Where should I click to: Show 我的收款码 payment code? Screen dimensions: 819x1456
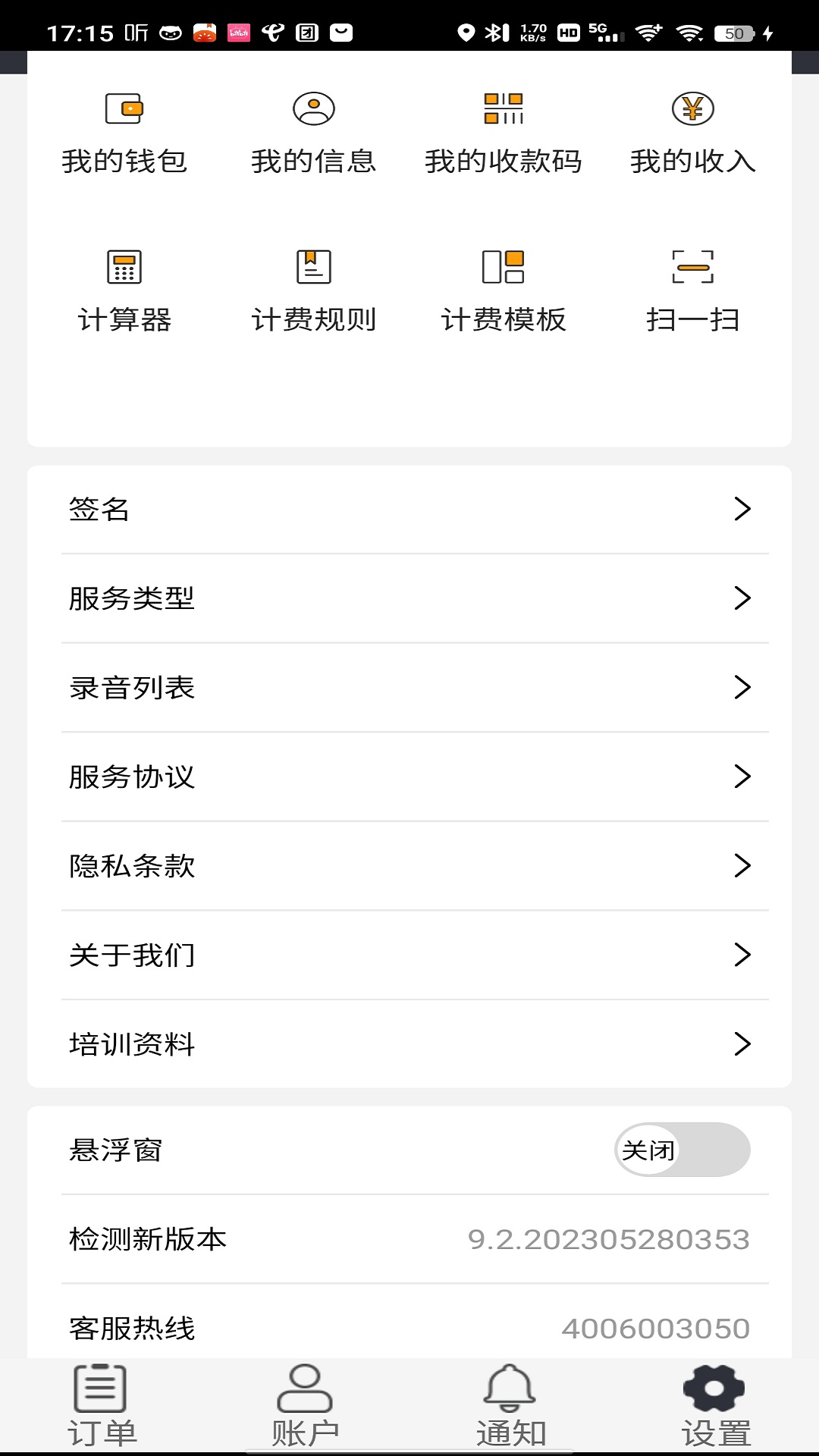point(504,133)
